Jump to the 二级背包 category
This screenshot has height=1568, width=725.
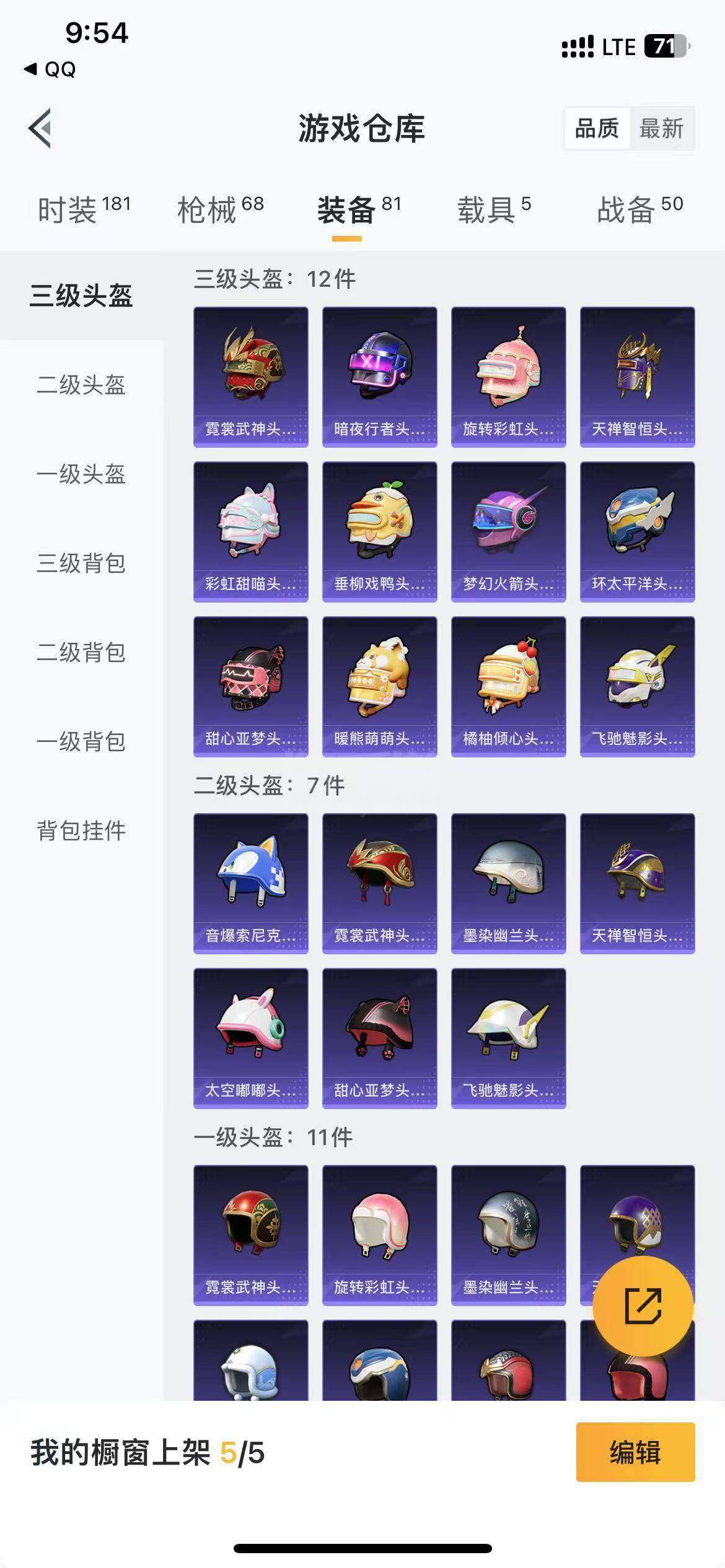[x=81, y=653]
